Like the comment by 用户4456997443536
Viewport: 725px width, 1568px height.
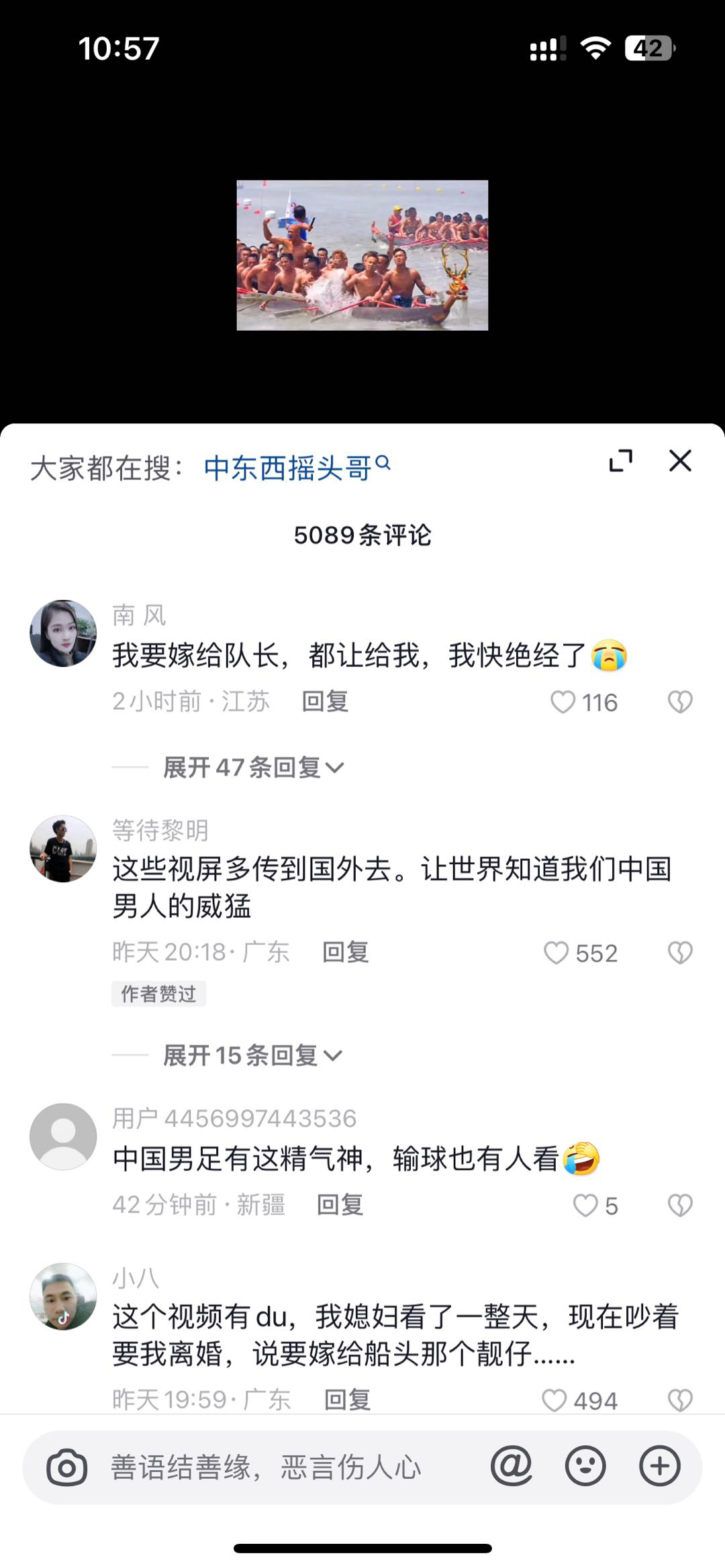coord(585,1206)
